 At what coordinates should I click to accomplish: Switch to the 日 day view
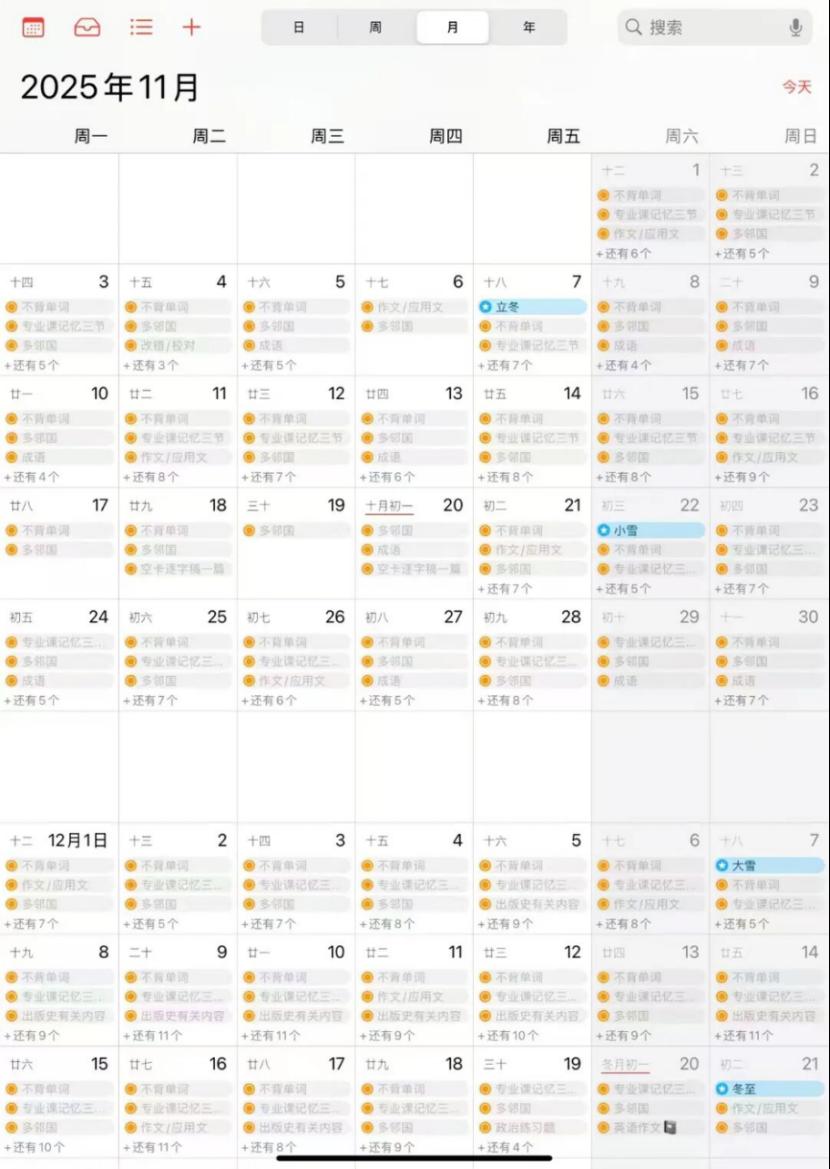point(299,28)
